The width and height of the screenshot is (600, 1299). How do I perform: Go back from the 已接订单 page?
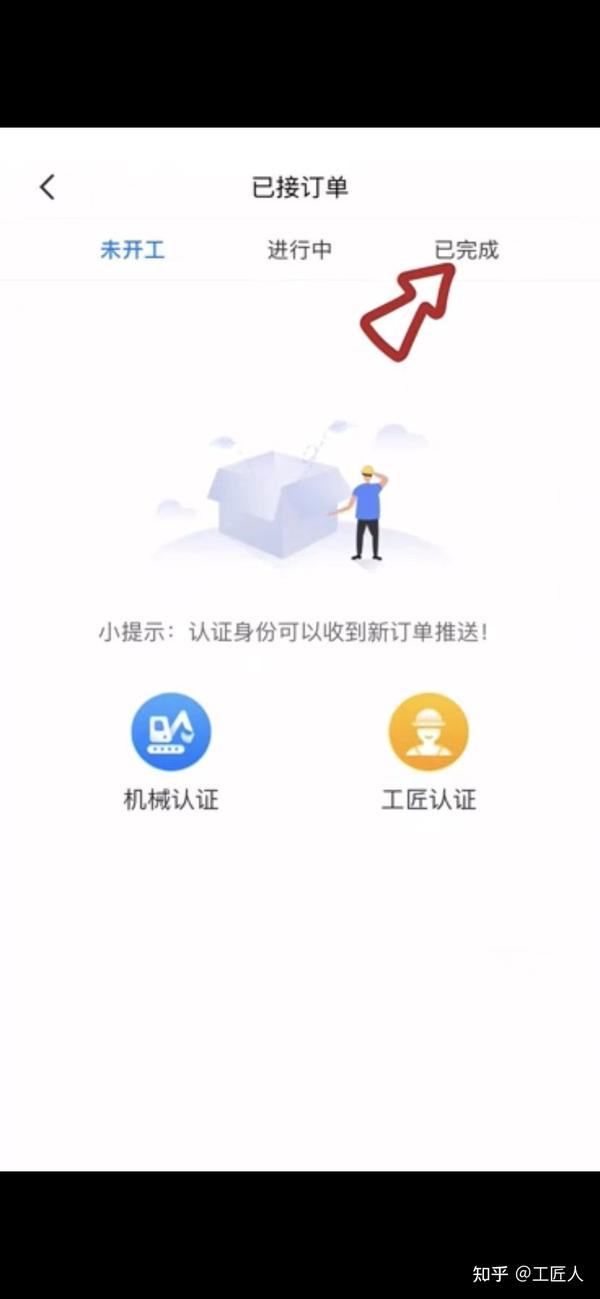coord(47,187)
